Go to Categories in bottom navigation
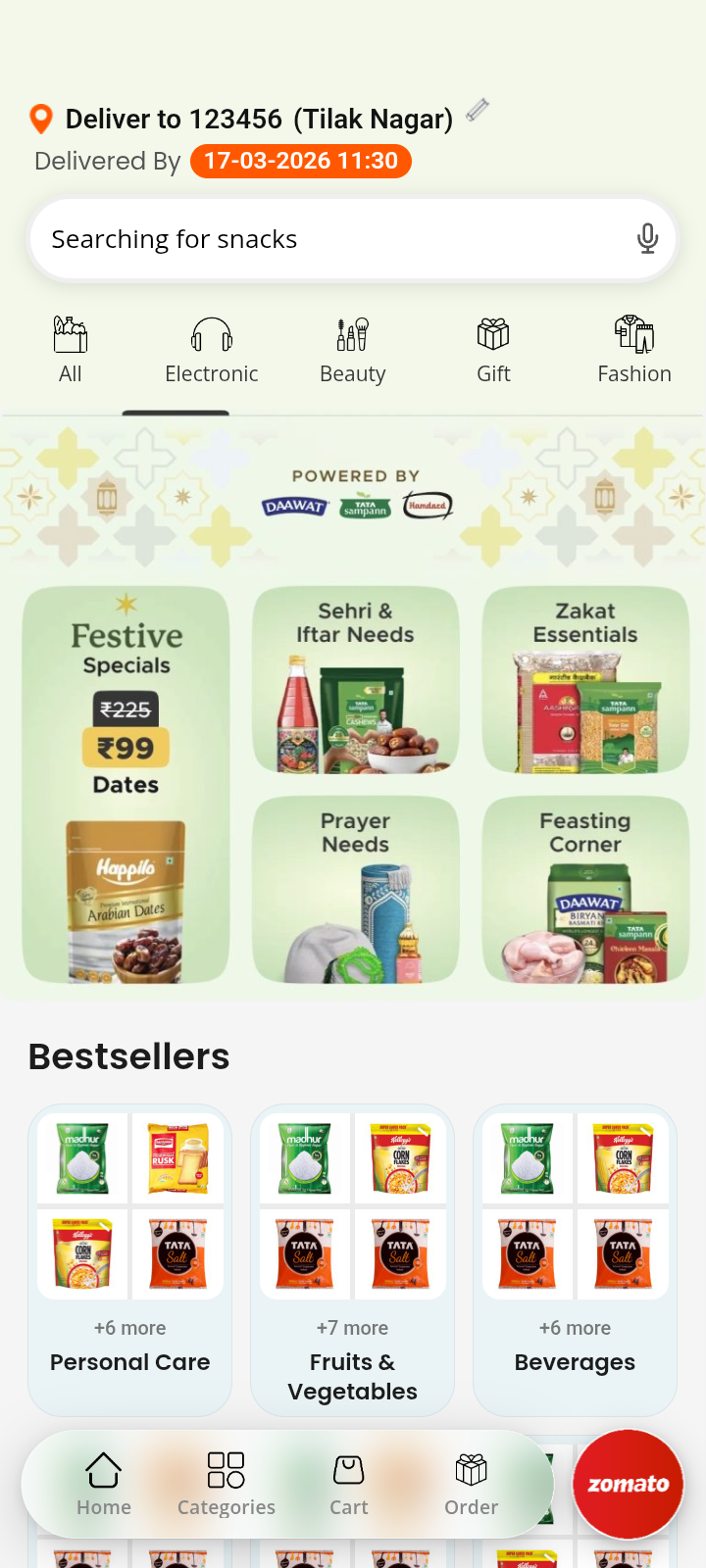Viewport: 706px width, 1568px height. [227, 1484]
